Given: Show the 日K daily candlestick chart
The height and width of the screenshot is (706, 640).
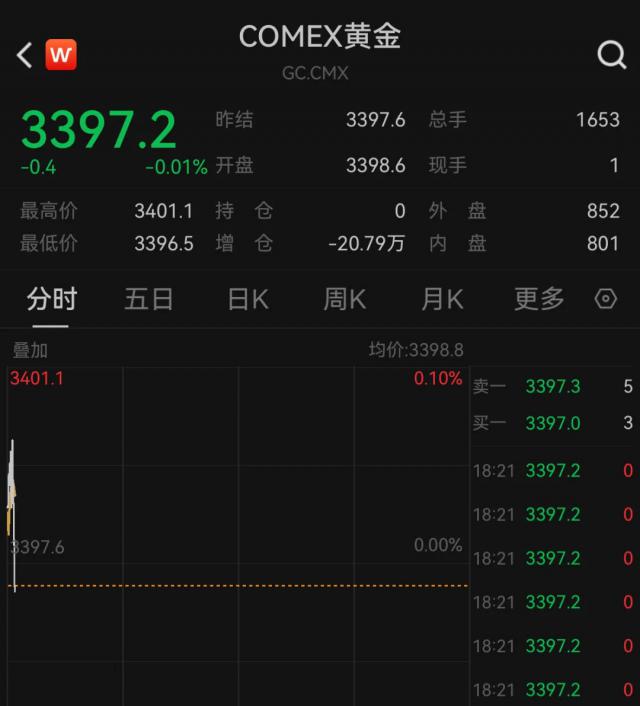Looking at the screenshot, I should pos(247,299).
